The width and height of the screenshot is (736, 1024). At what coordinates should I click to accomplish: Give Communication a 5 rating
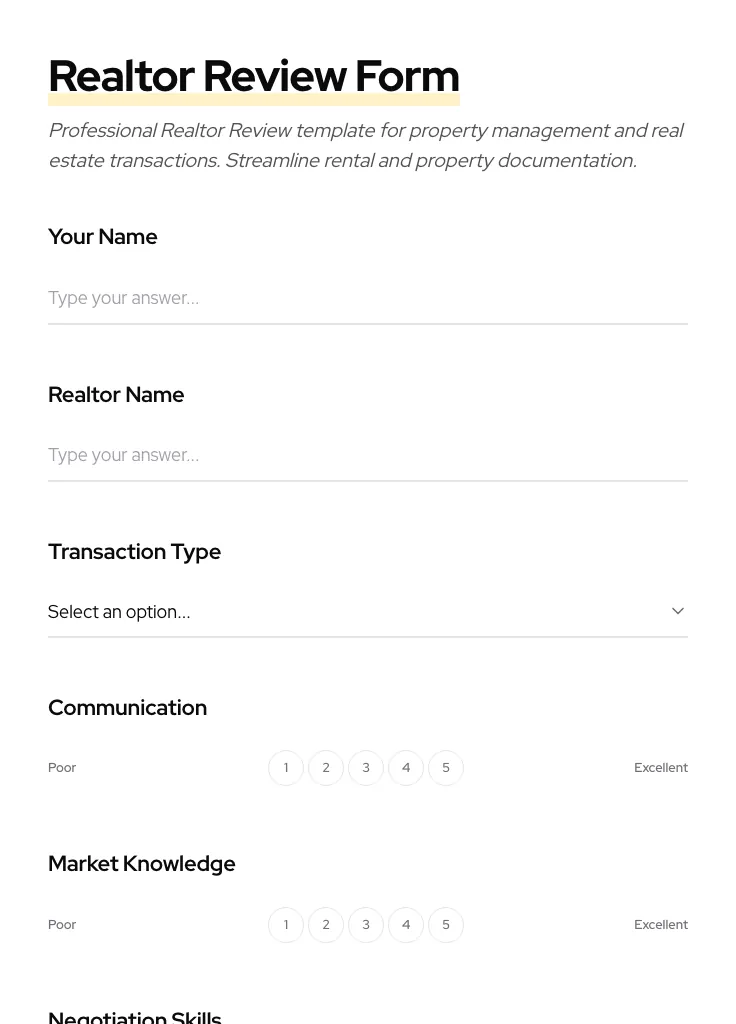pos(446,768)
